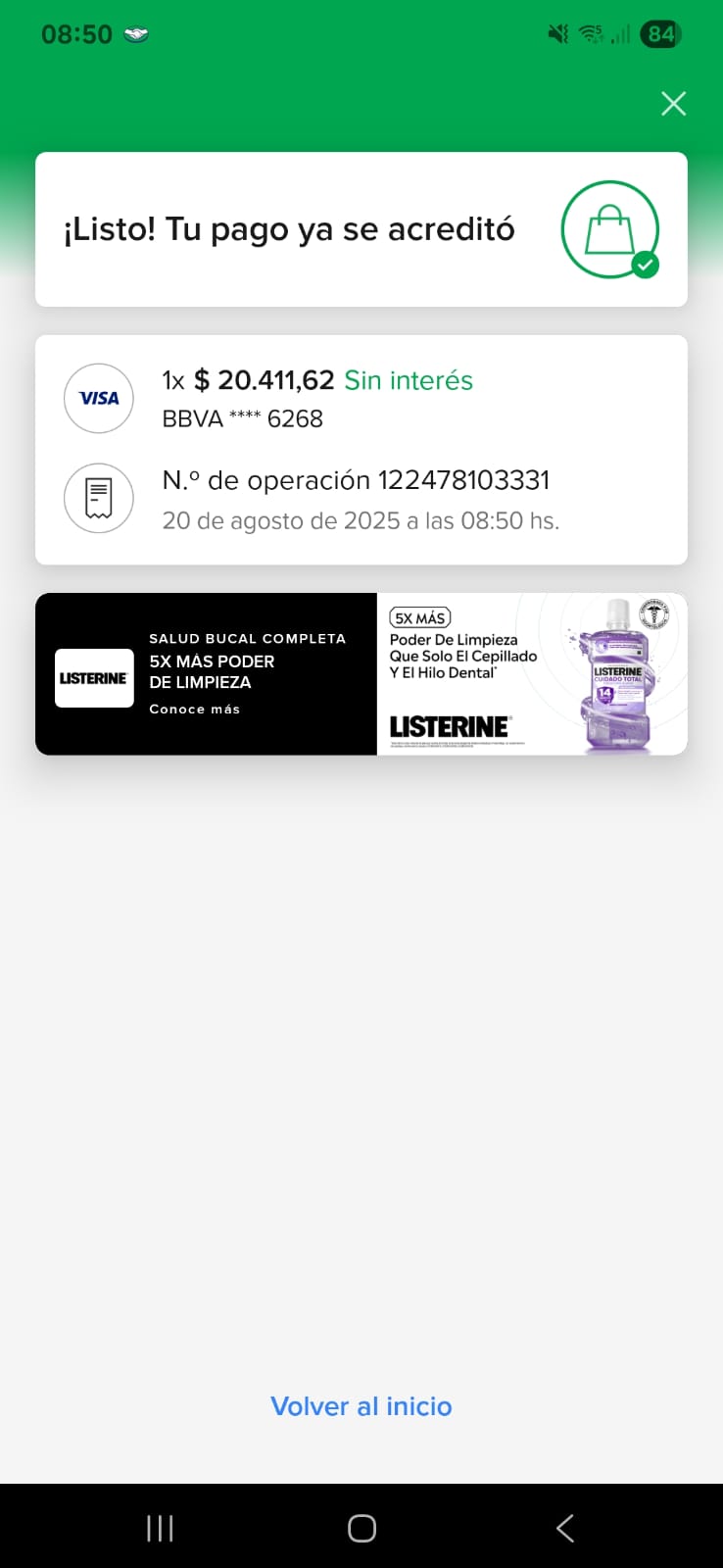
Task: Open the recent apps view
Action: [160, 1528]
